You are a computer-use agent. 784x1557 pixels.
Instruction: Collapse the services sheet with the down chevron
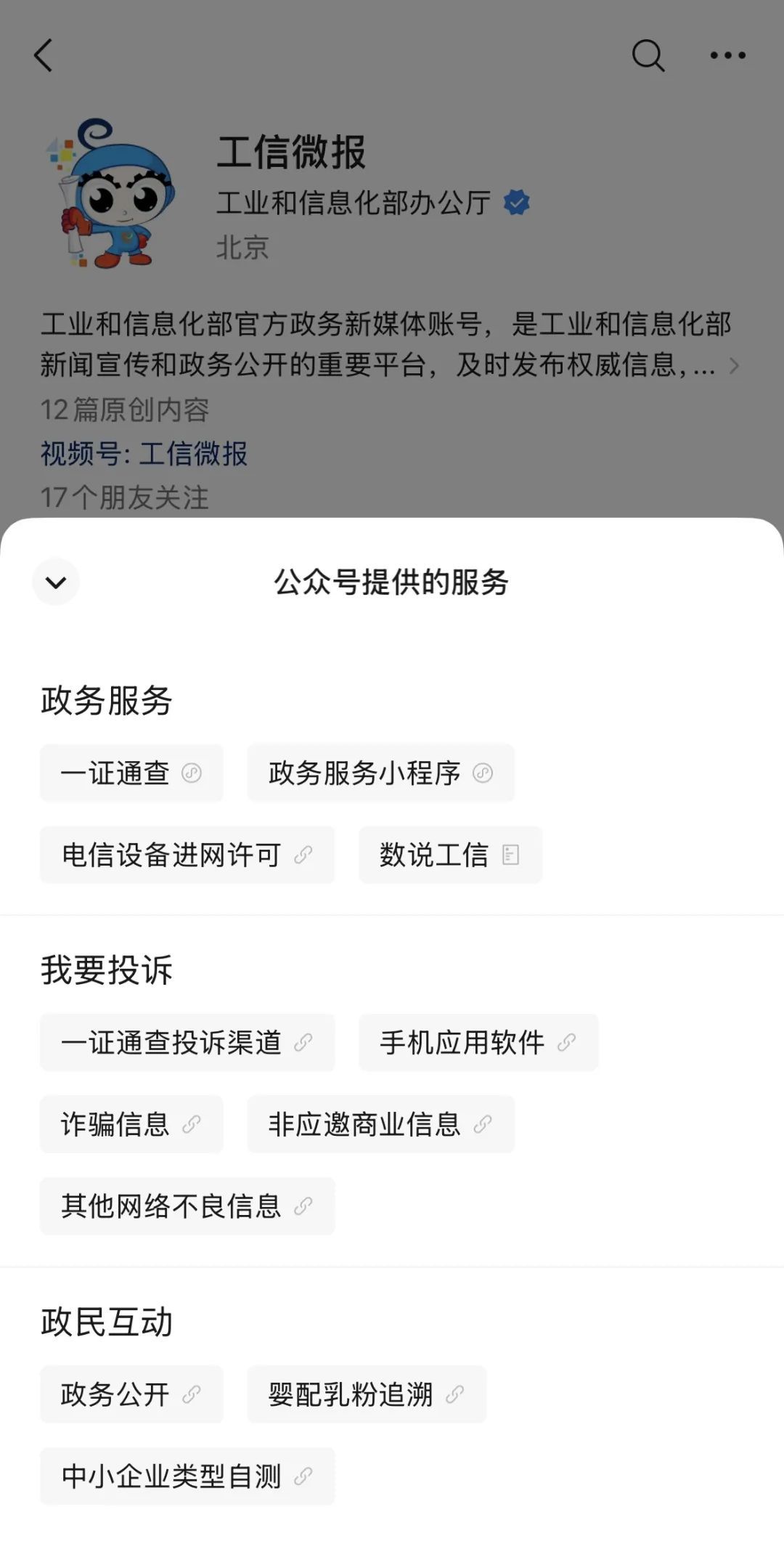coord(56,582)
